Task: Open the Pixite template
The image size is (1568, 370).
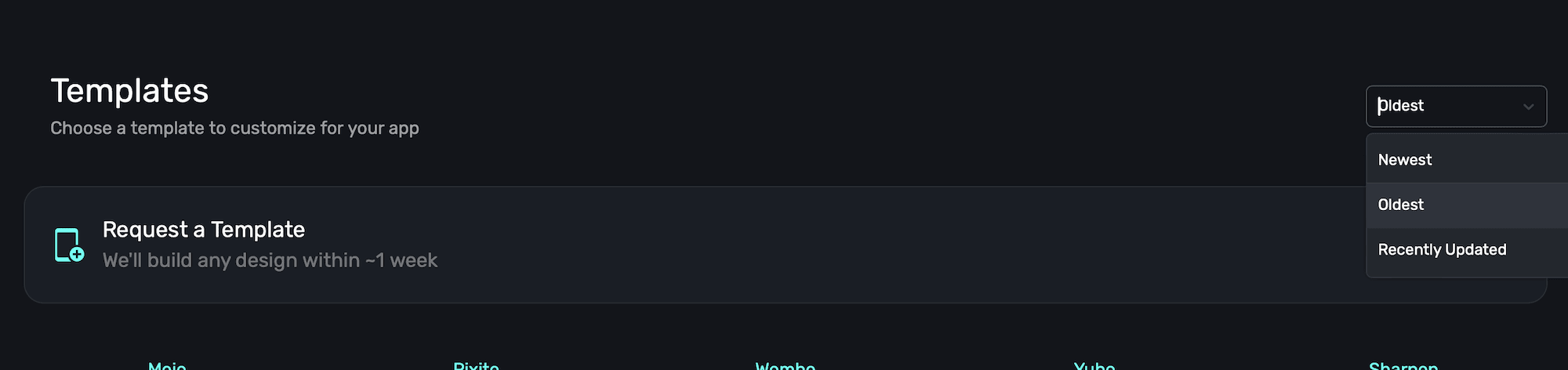Action: [x=476, y=365]
